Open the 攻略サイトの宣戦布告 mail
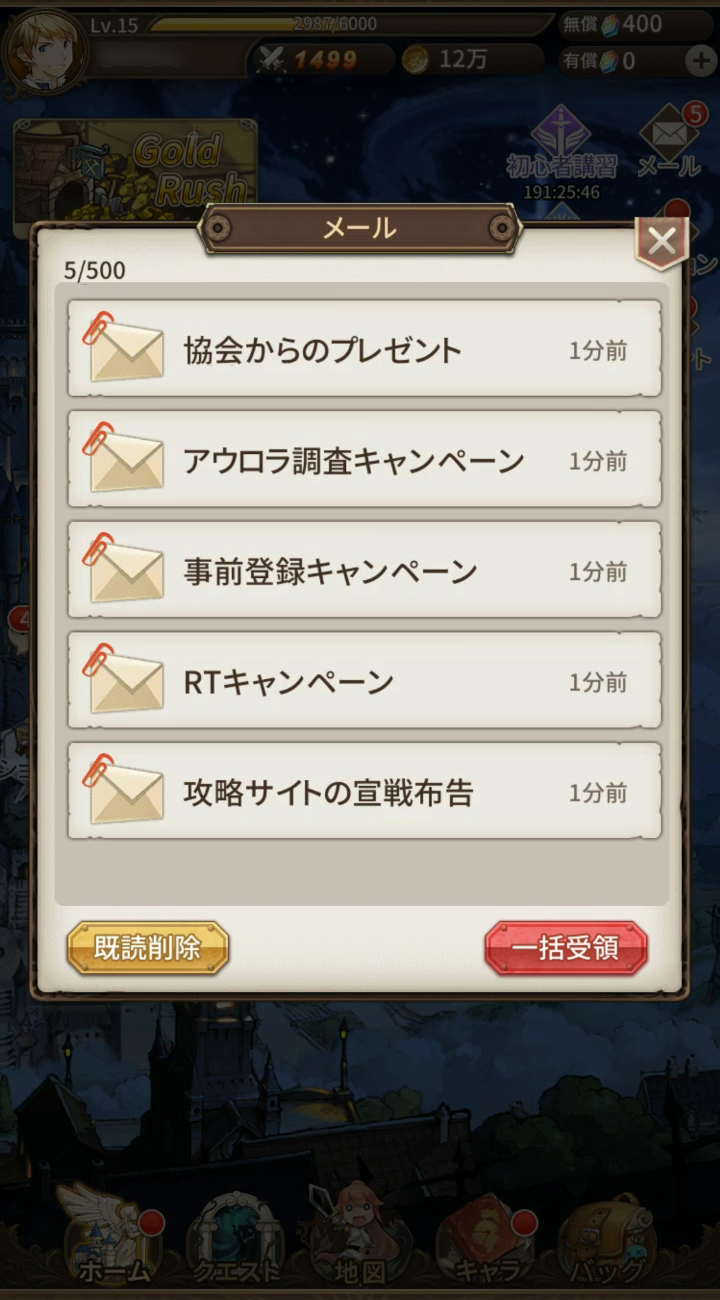720x1300 pixels. pos(364,793)
